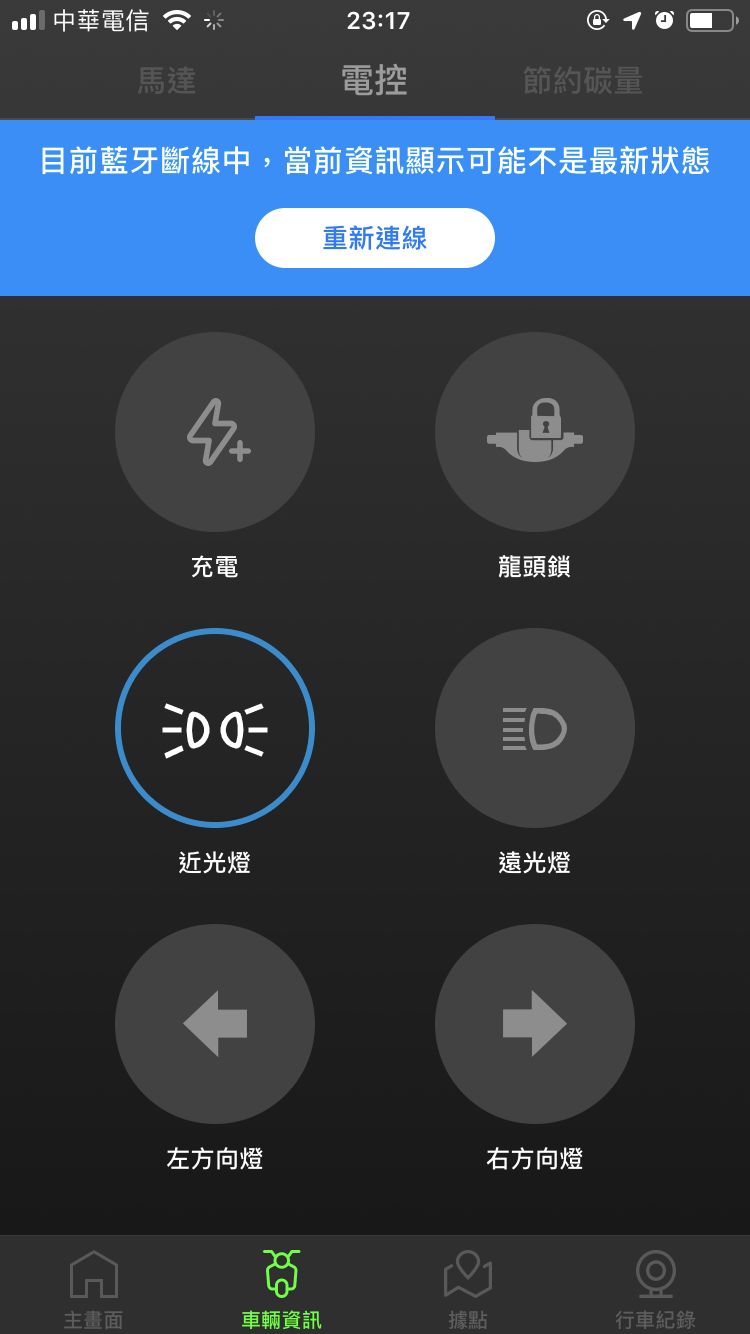This screenshot has height=1334, width=750.
Task: Toggle the 龍頭鎖 handlebar lock
Action: tap(535, 432)
